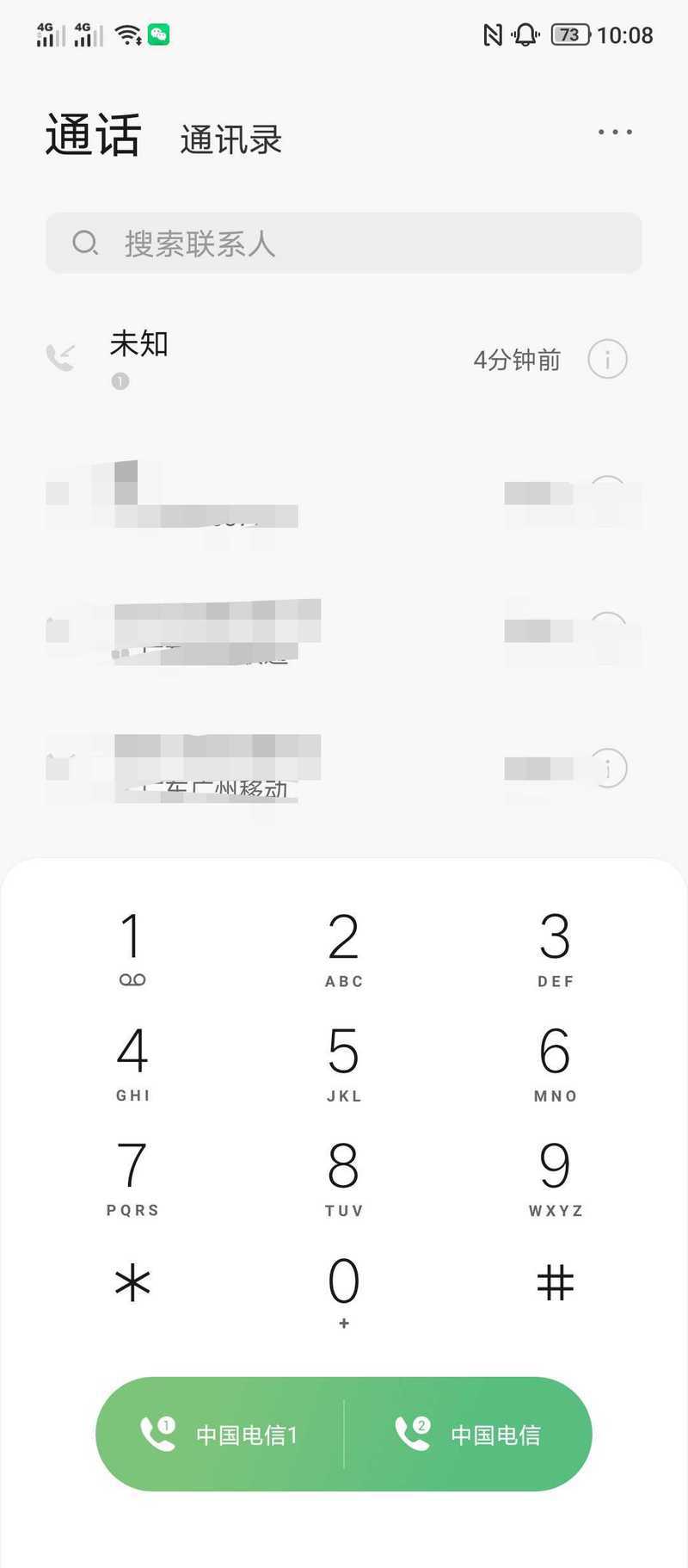
Task: Tap keypad number 6
Action: tap(555, 1063)
